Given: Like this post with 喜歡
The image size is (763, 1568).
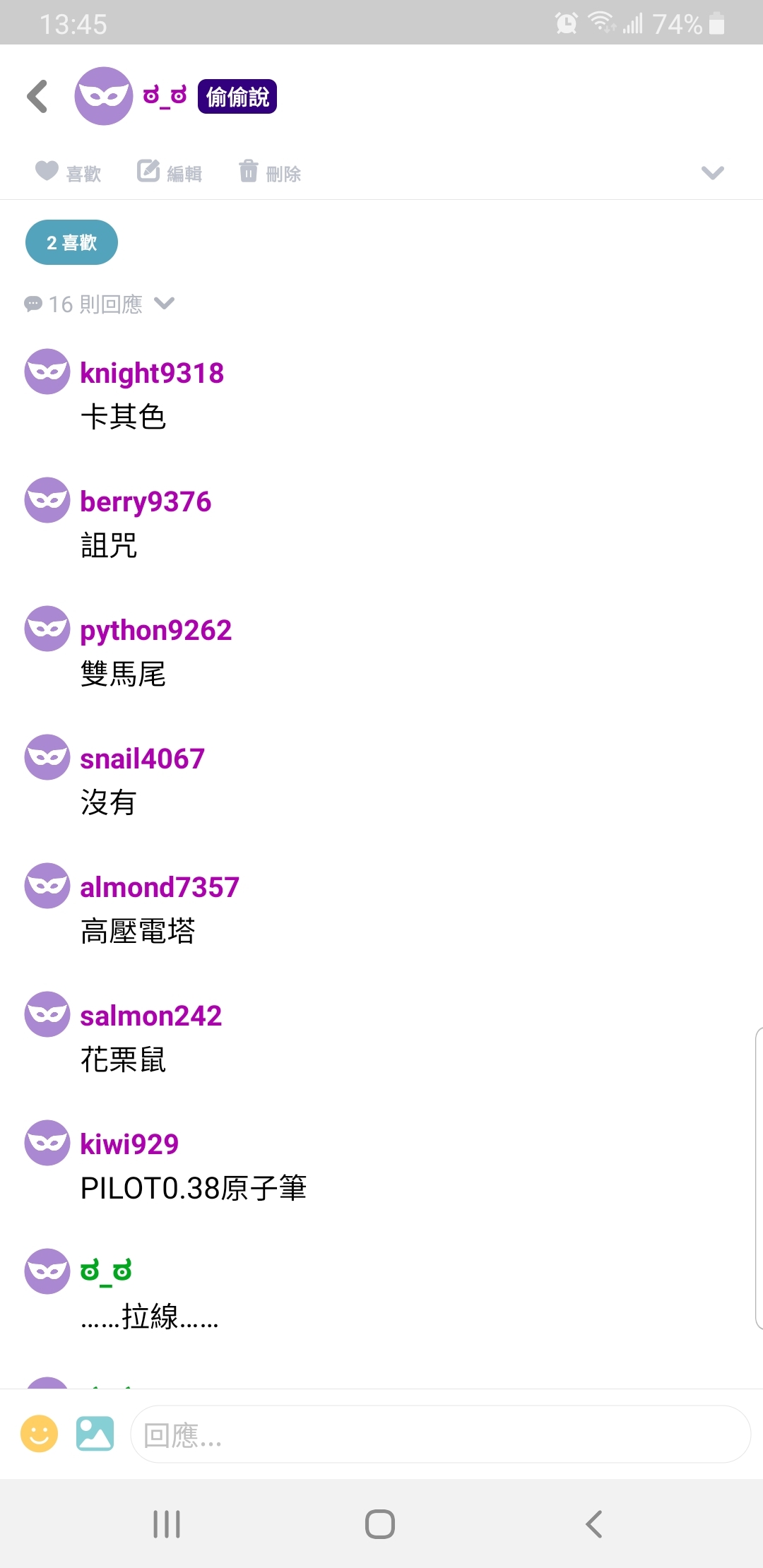Looking at the screenshot, I should pos(69,172).
